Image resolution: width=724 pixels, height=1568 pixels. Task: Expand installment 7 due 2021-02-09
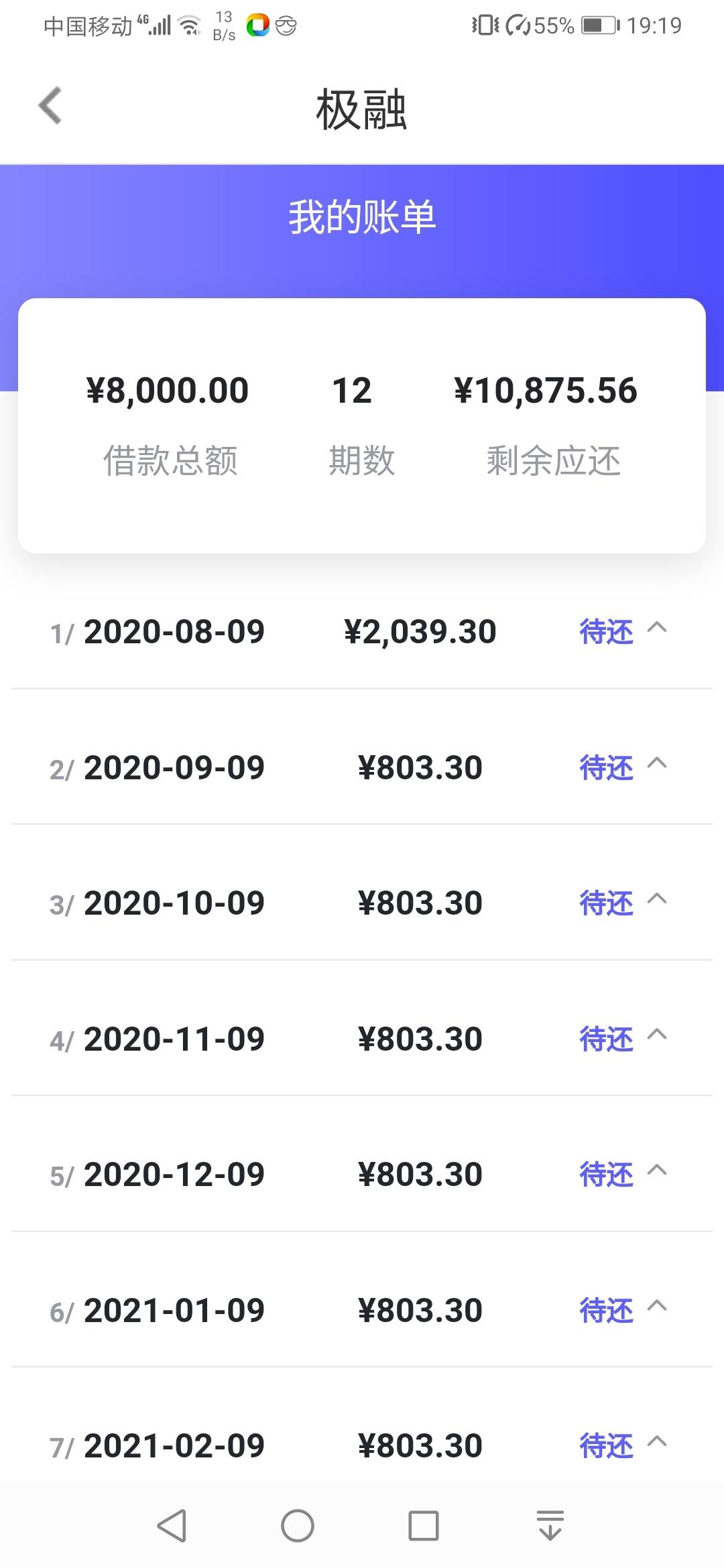click(657, 1442)
